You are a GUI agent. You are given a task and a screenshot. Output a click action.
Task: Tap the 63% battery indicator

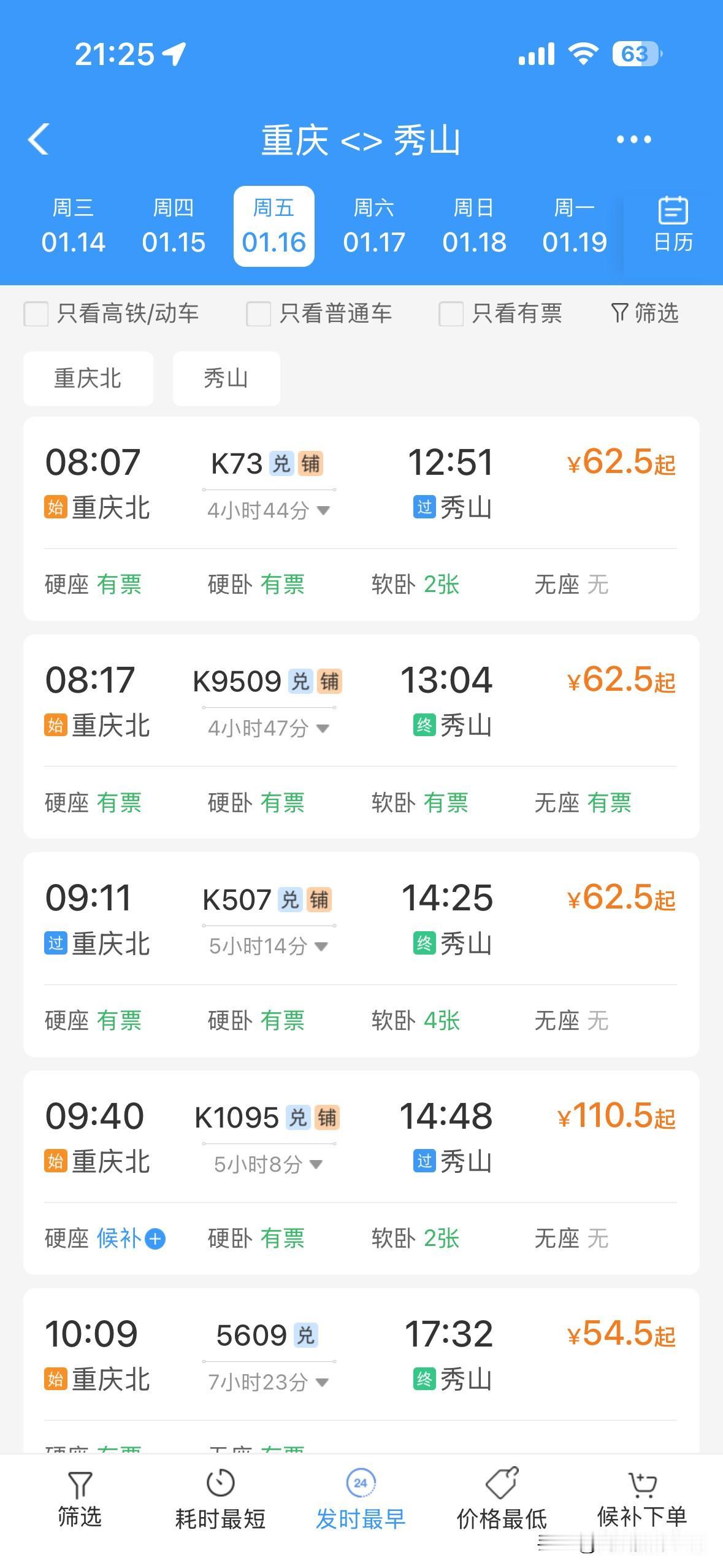(x=635, y=54)
